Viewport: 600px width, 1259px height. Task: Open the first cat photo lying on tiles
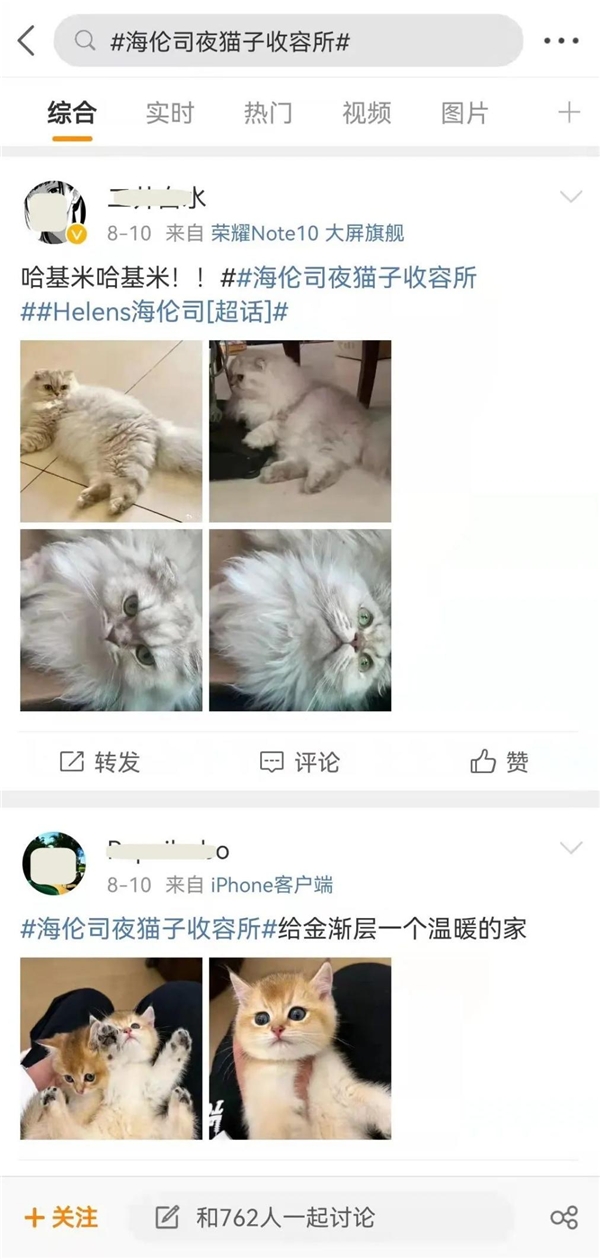pyautogui.click(x=111, y=431)
